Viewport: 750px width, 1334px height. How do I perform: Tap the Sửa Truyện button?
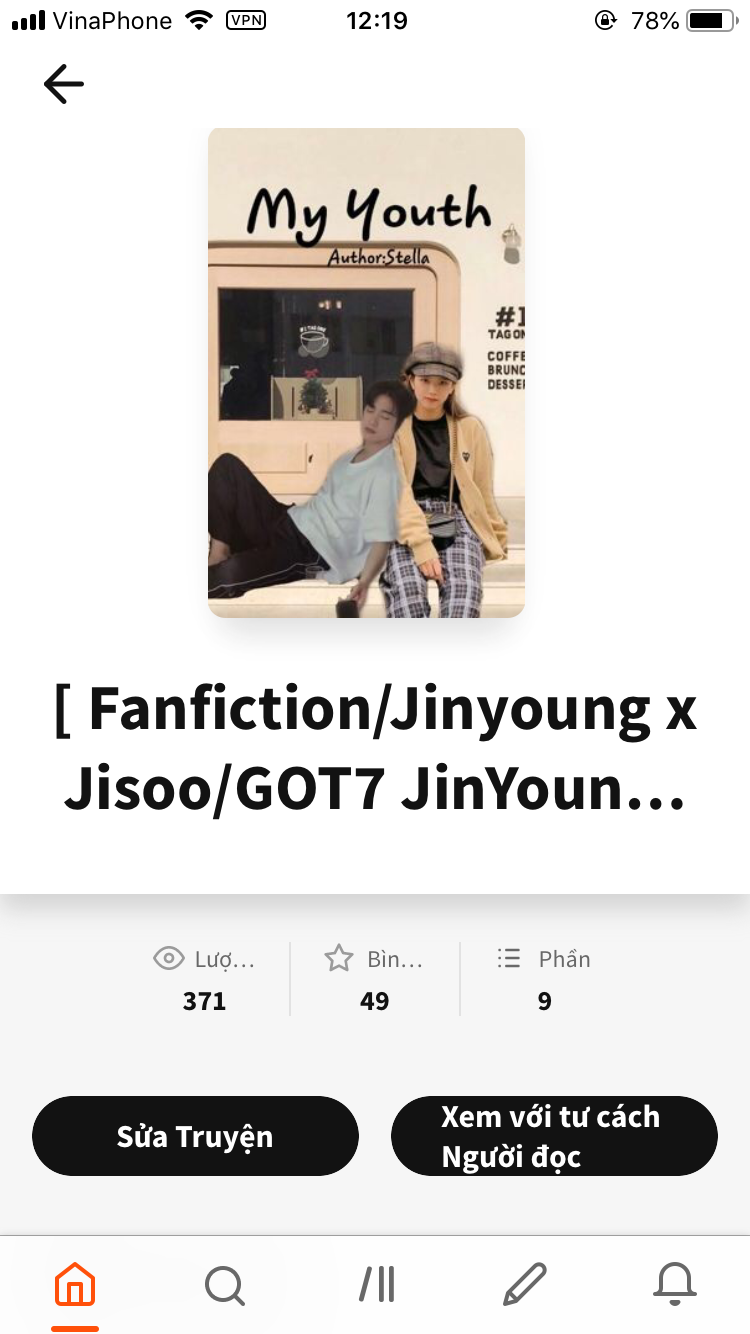(195, 1136)
